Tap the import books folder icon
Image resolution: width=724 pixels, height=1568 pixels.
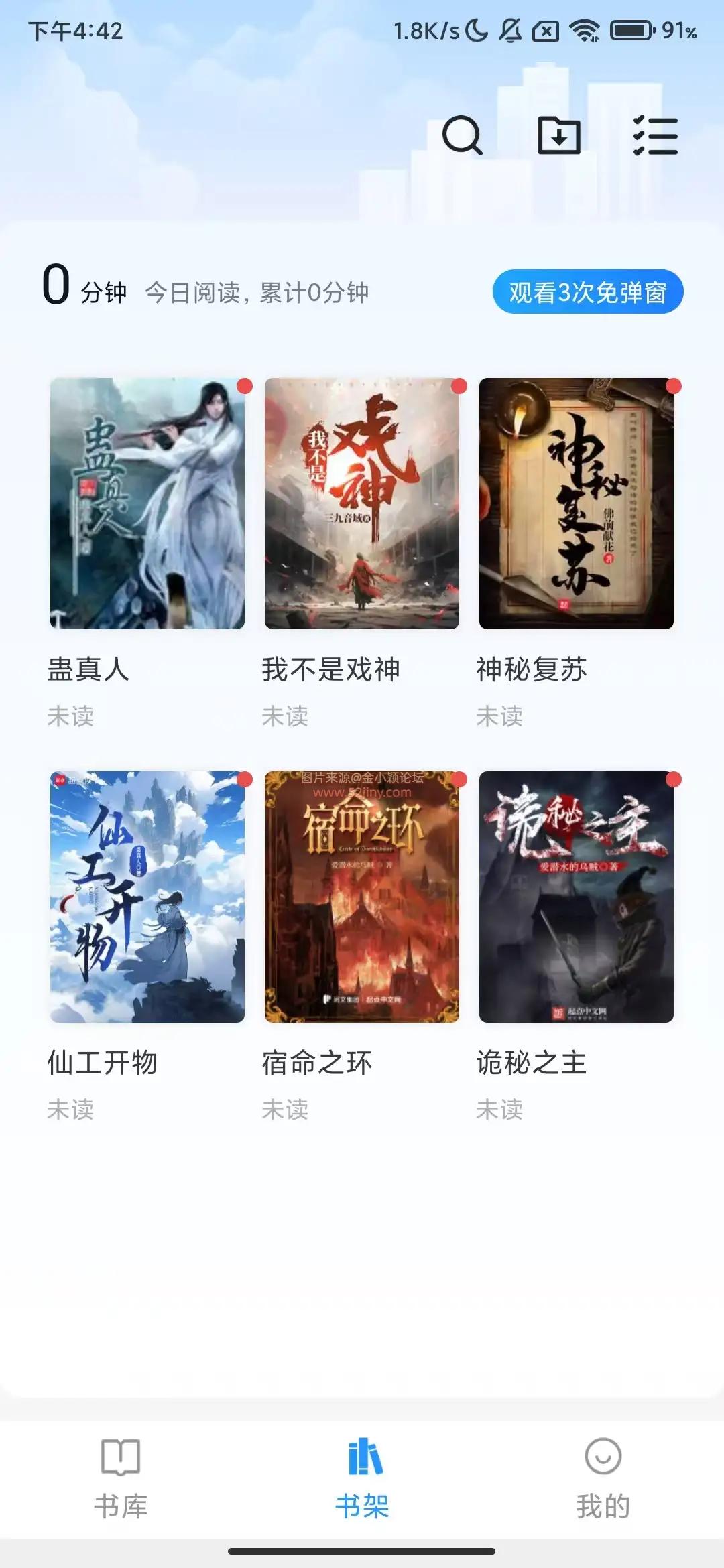tap(559, 135)
